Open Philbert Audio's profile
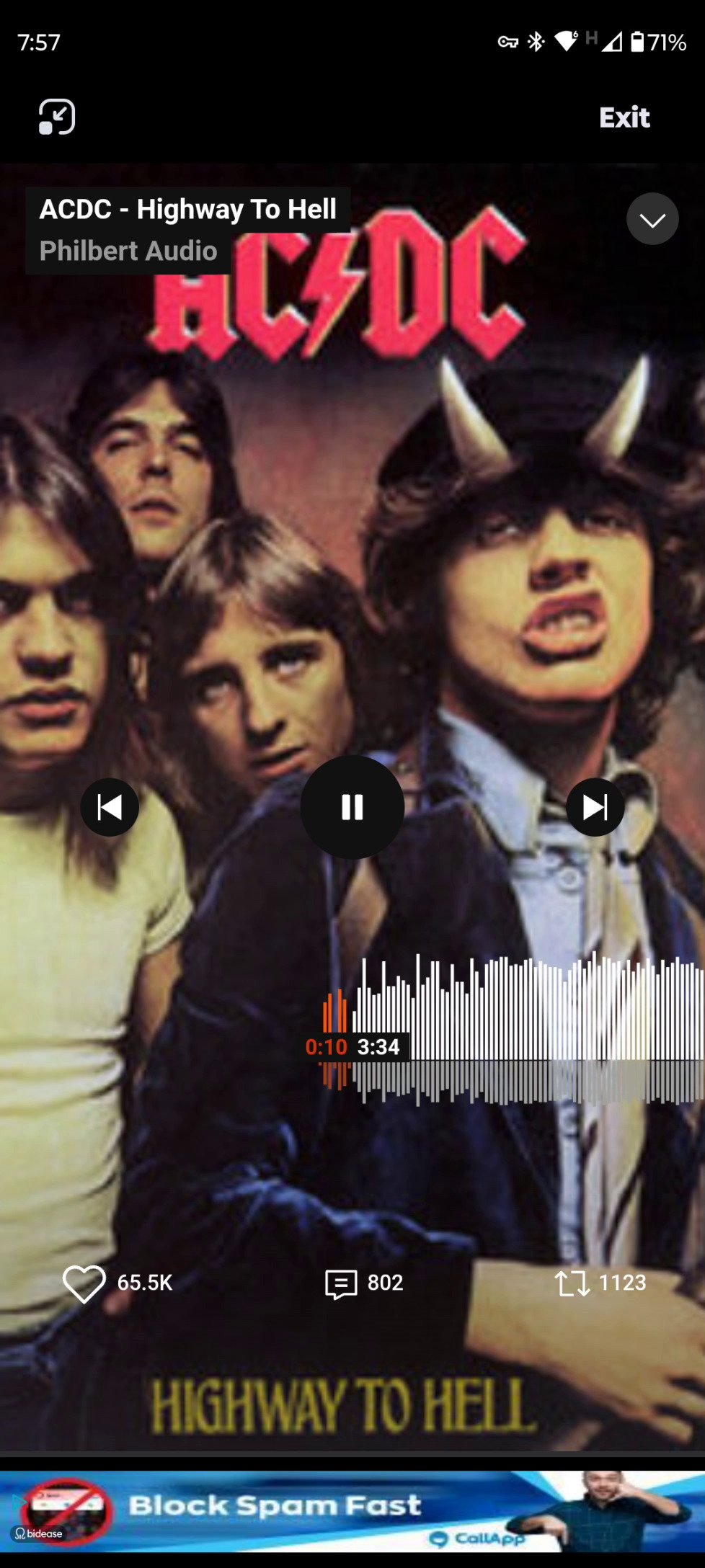Image resolution: width=705 pixels, height=1568 pixels. click(128, 251)
